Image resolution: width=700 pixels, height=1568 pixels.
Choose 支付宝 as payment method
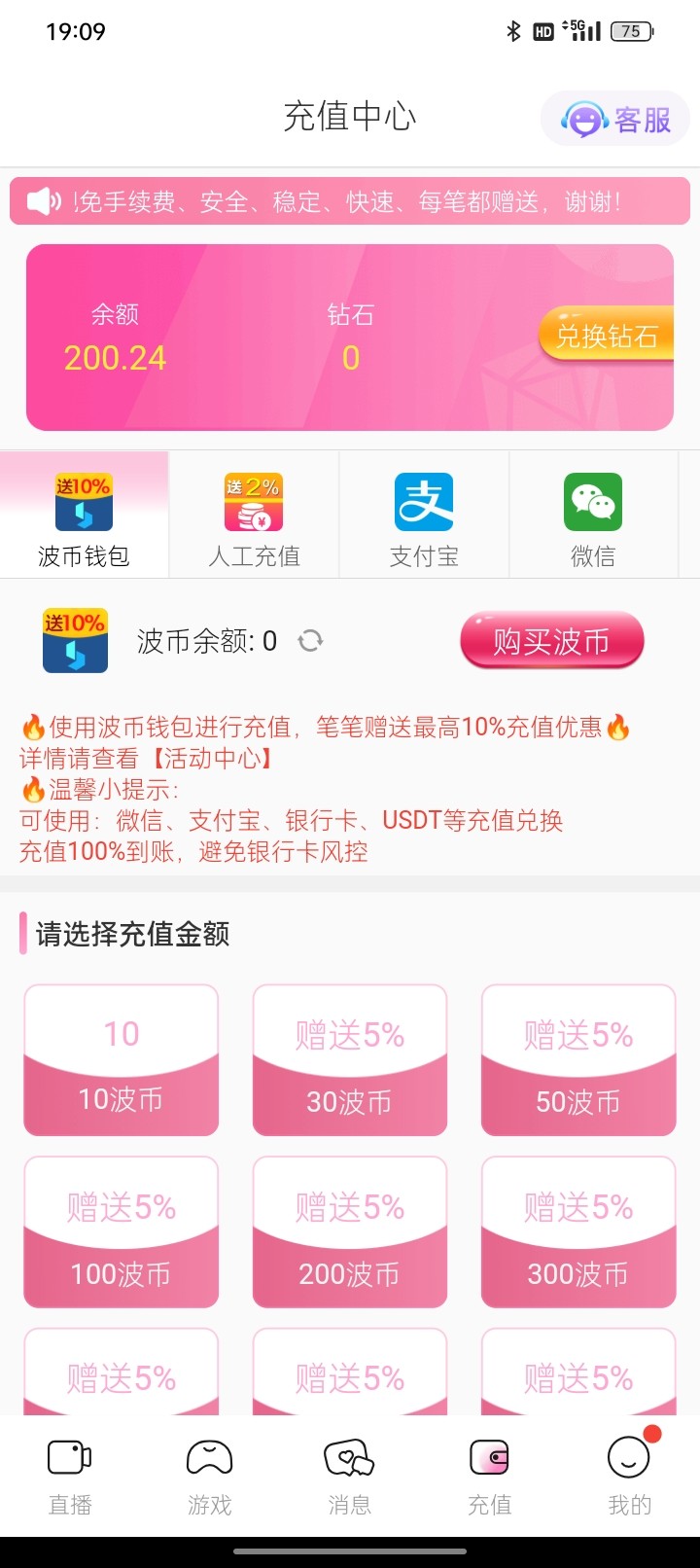[424, 516]
